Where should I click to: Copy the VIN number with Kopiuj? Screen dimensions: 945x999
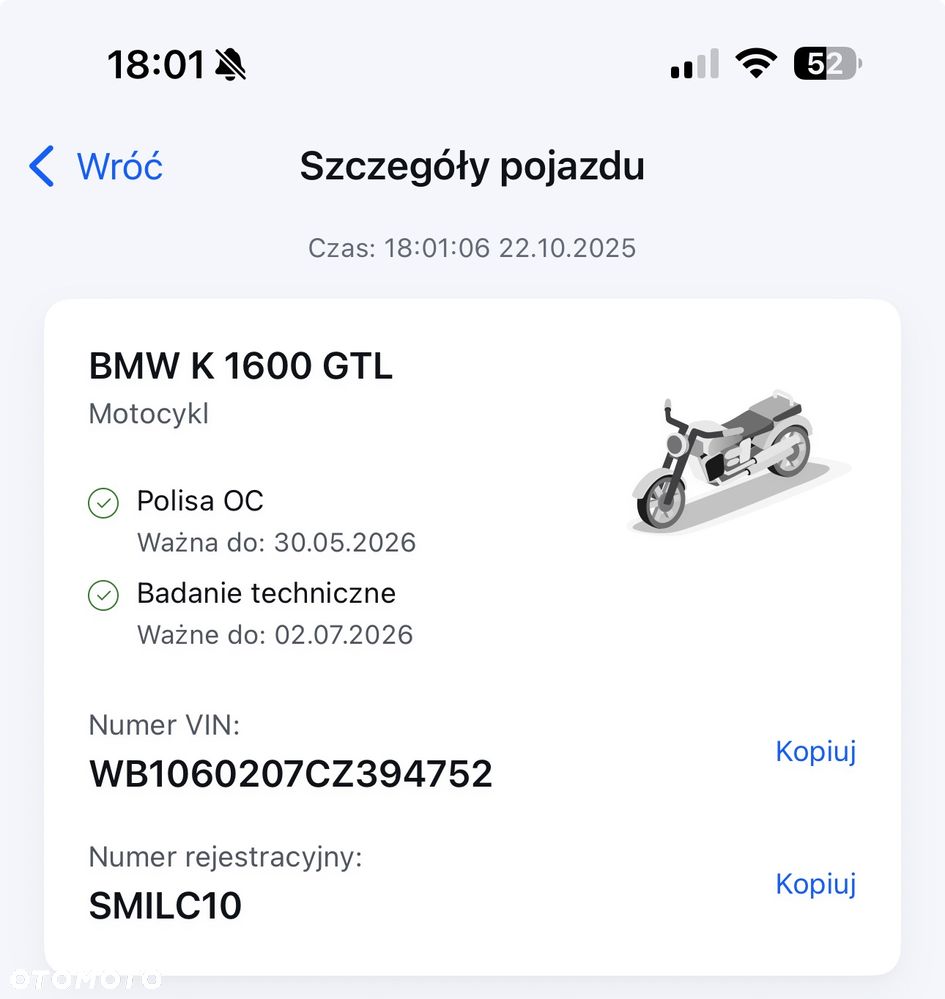coord(815,751)
